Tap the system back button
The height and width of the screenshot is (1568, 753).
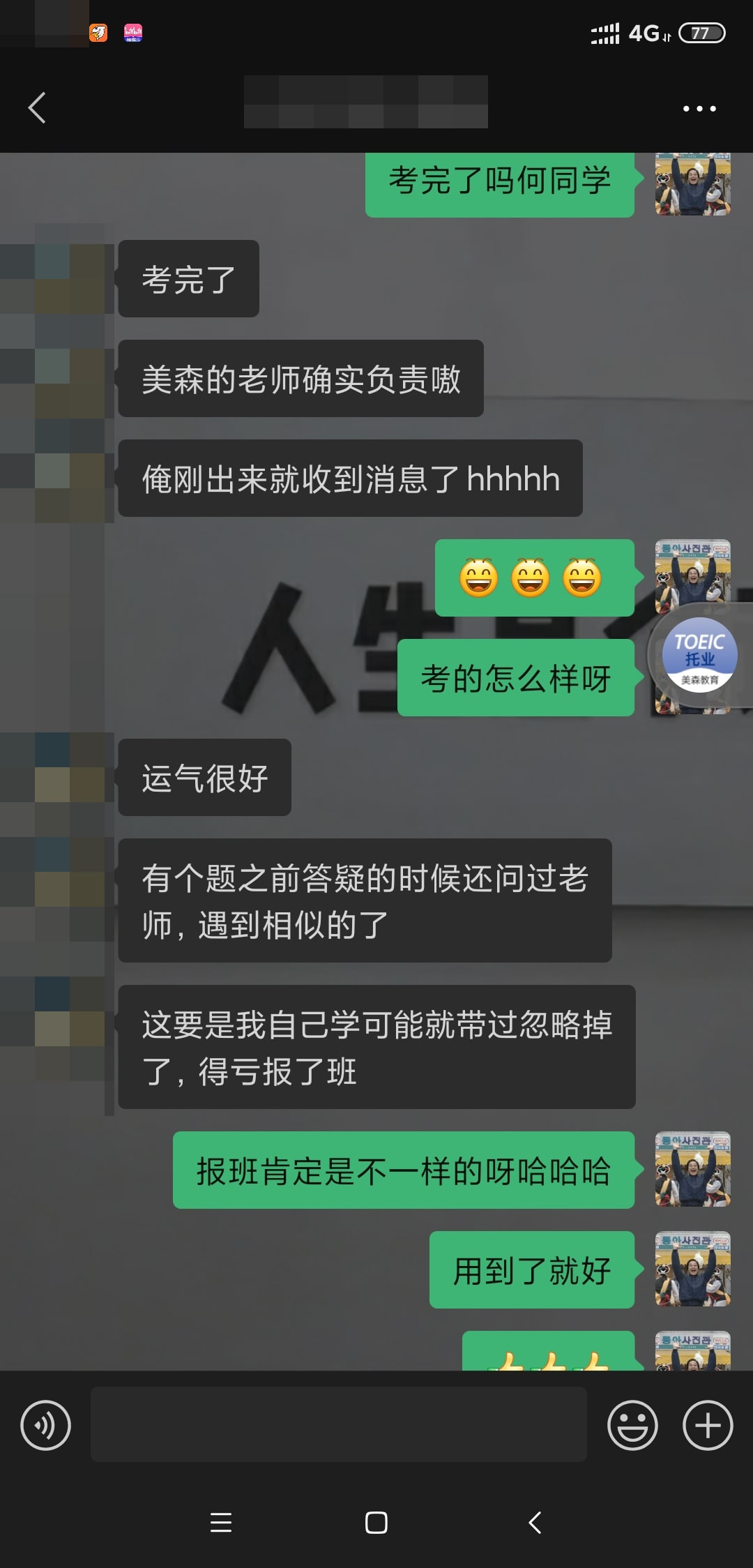tap(535, 1522)
